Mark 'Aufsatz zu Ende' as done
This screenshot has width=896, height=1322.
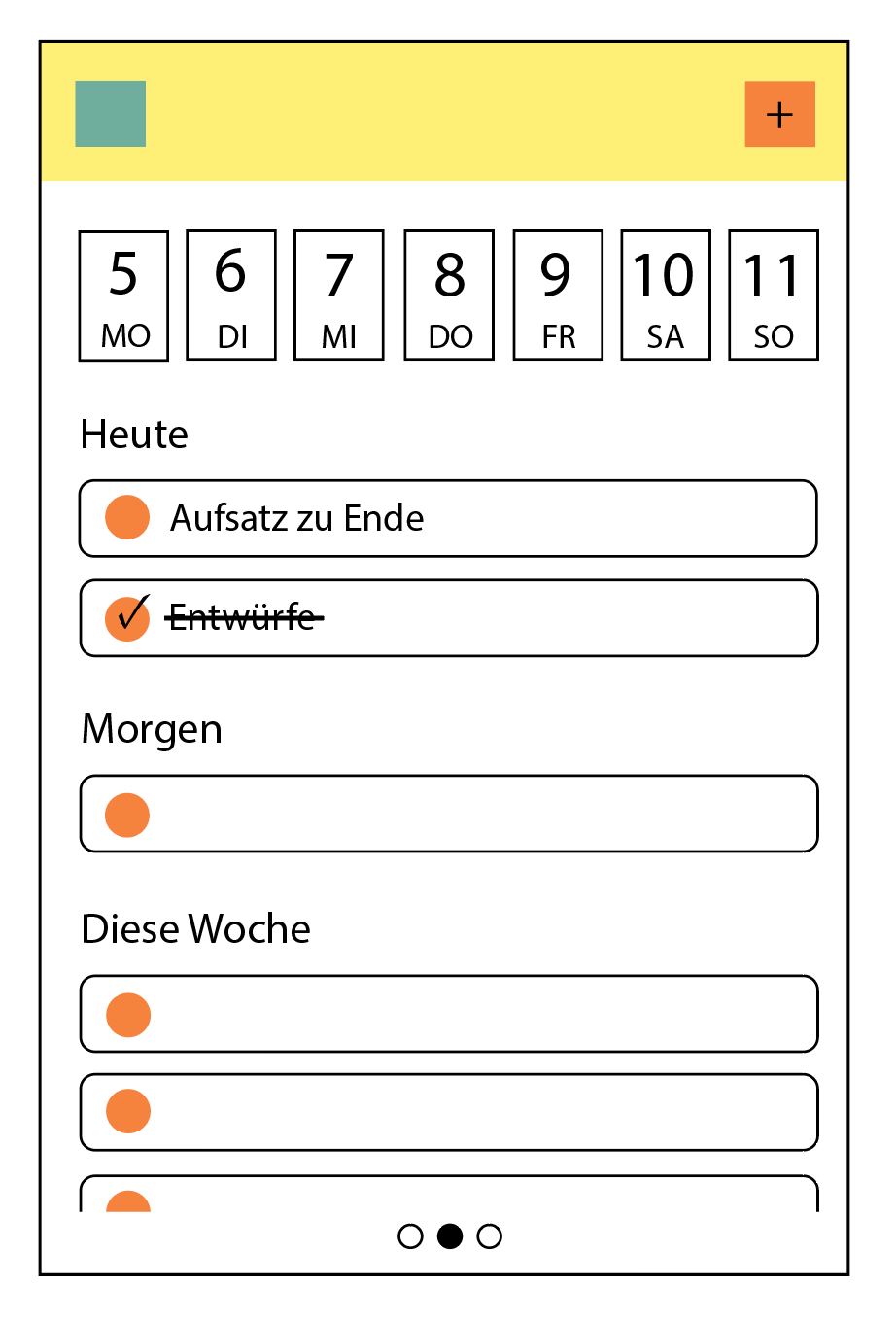click(x=127, y=517)
